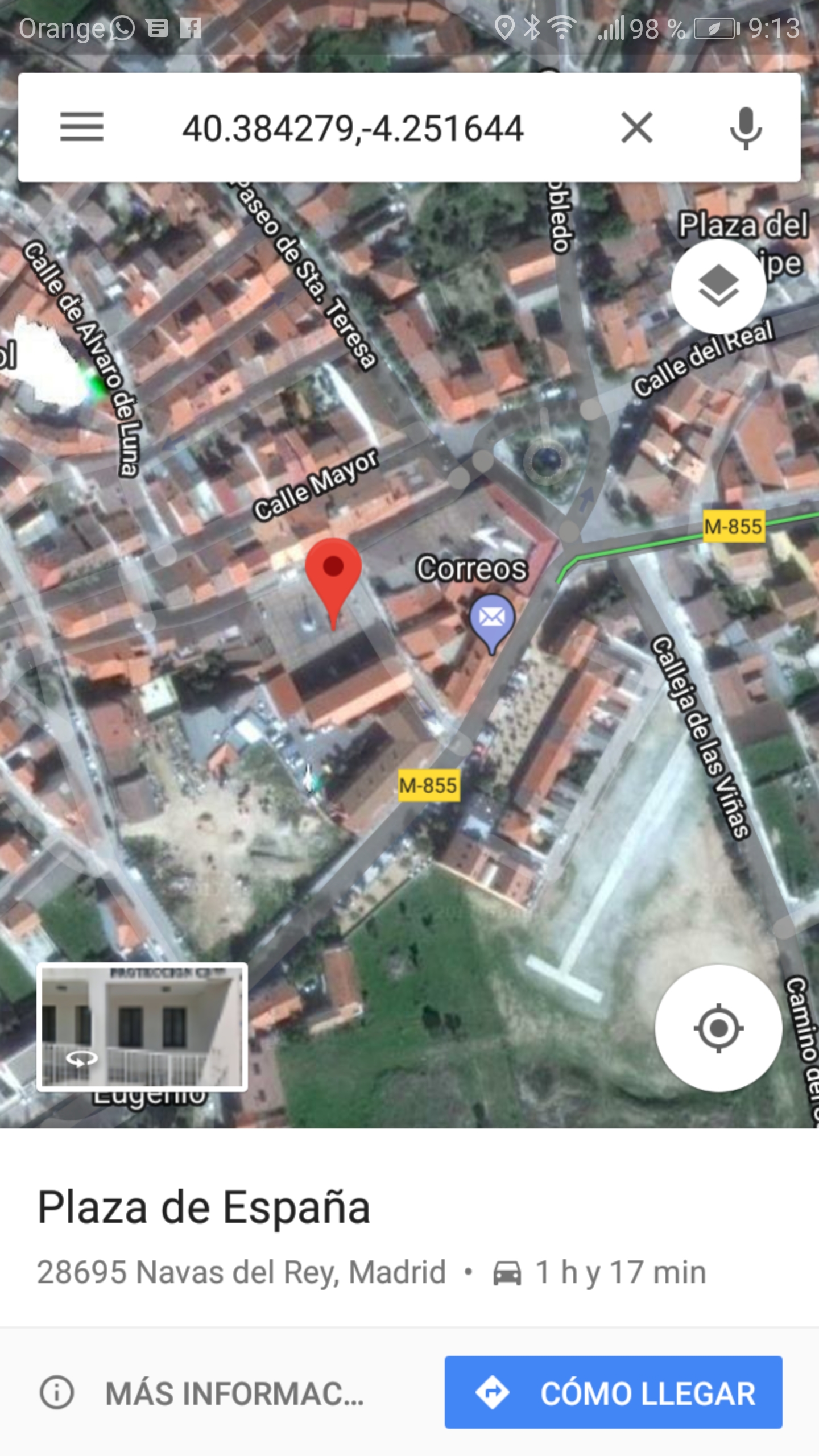Viewport: 819px width, 1456px height.
Task: Center map on my location
Action: [x=718, y=1028]
